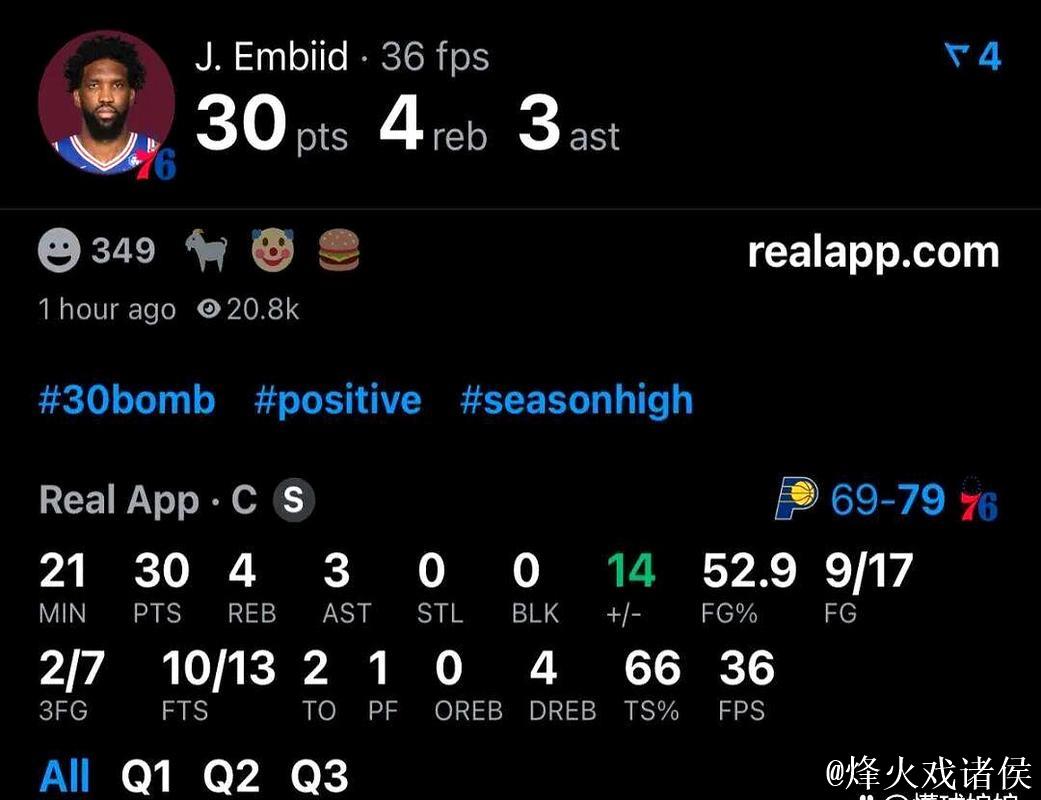The image size is (1041, 800).
Task: Open J. Embiid's player avatar
Action: (x=105, y=103)
